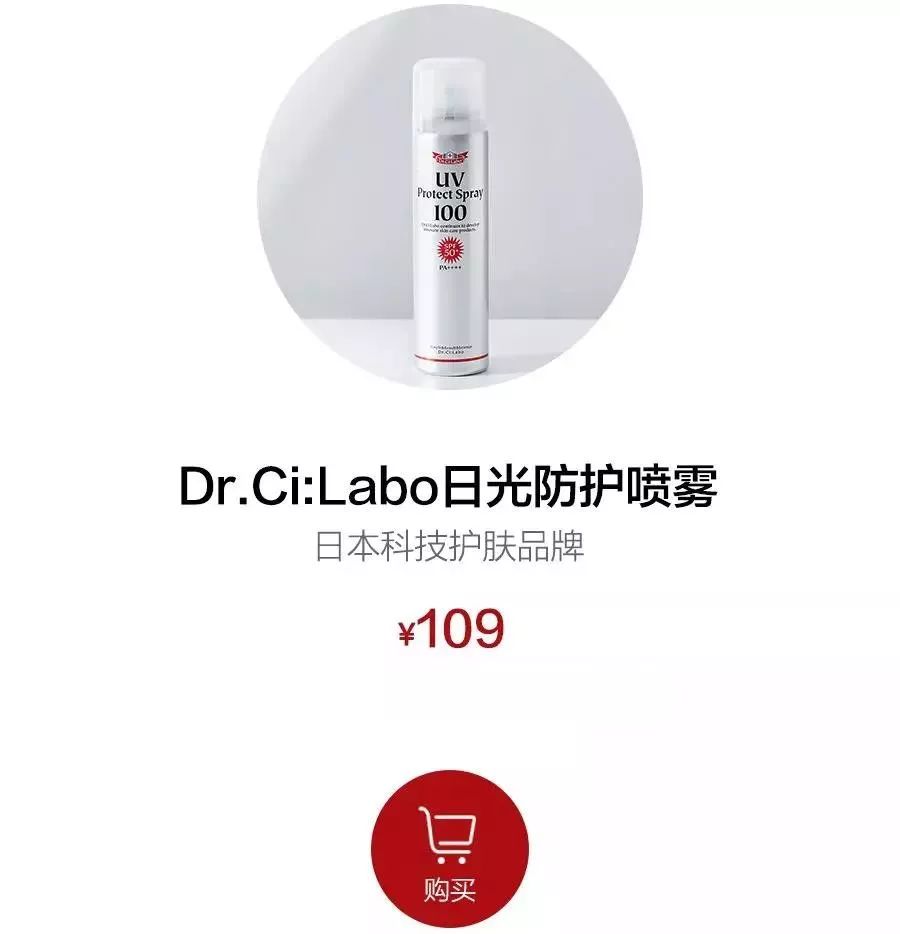Viewport: 900px width, 934px height.
Task: Click the UV Protect Spray 100 label
Action: tap(448, 195)
